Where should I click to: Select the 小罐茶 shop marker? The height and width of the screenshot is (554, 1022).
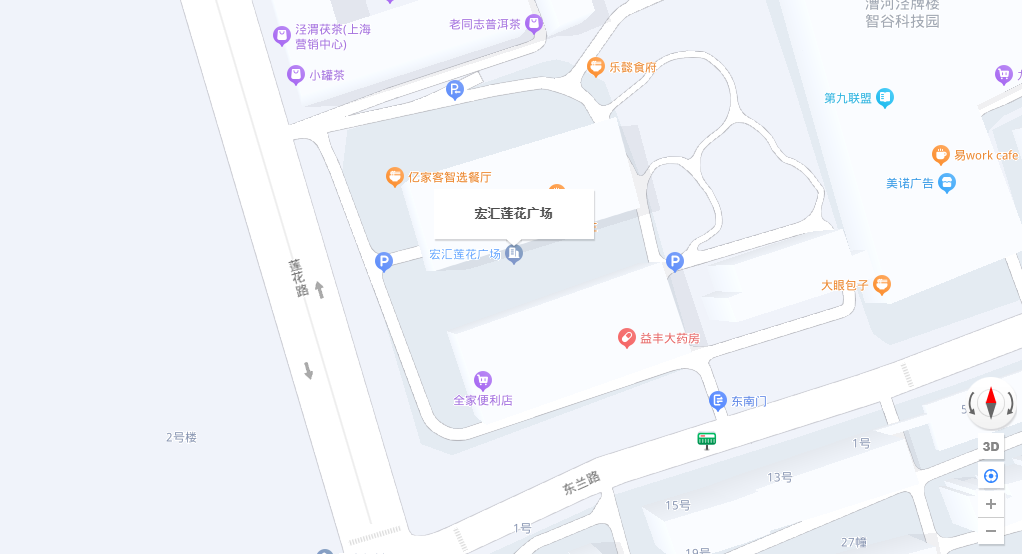coord(296,75)
